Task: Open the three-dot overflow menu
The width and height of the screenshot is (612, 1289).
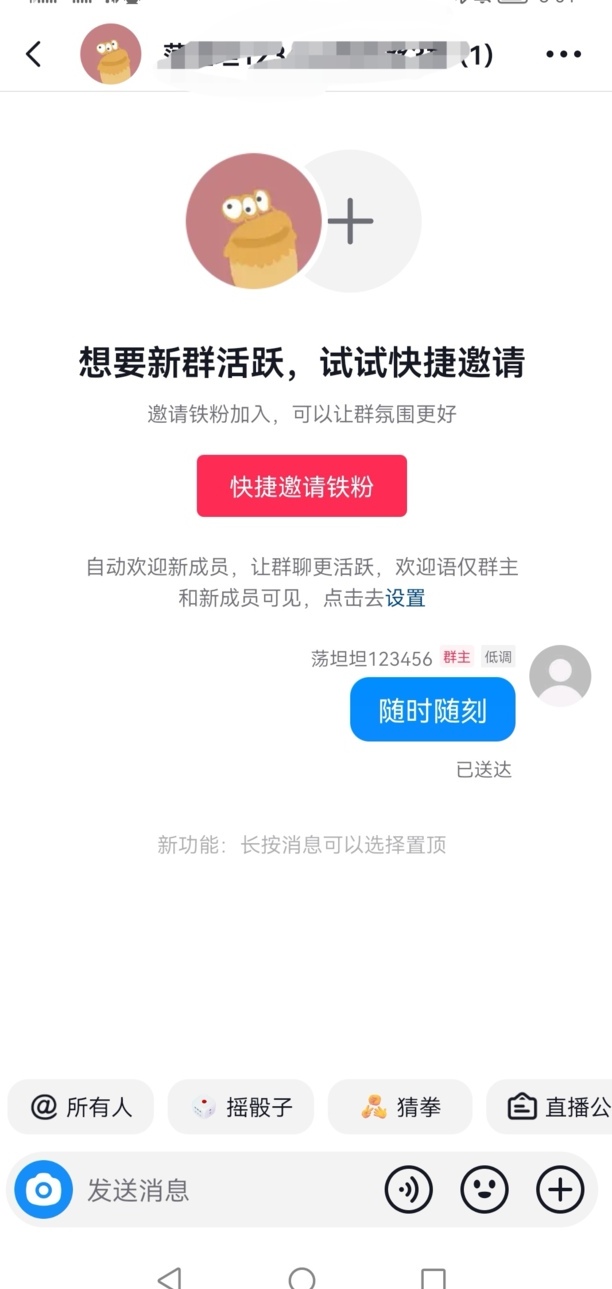Action: tap(563, 55)
